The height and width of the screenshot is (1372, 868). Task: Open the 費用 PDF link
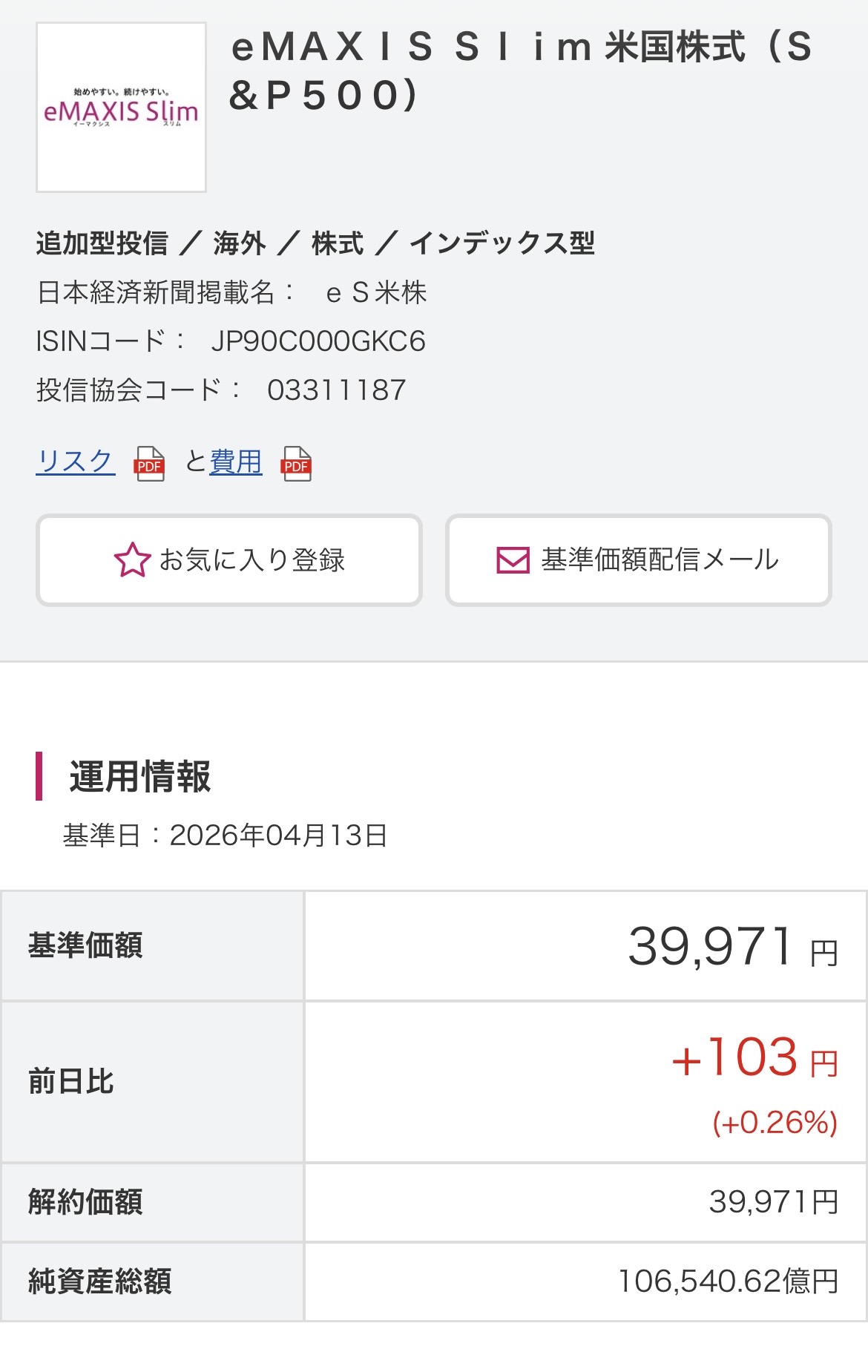click(236, 462)
